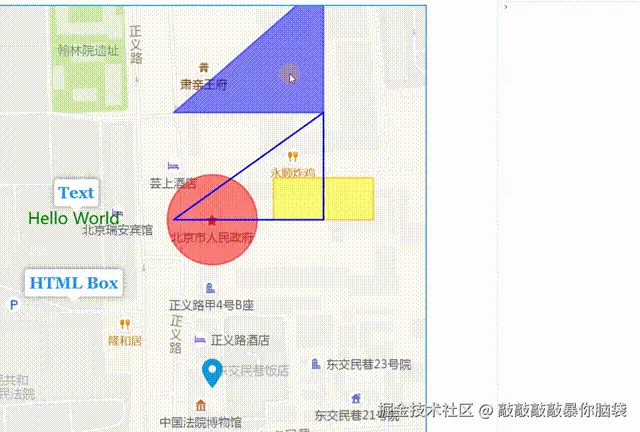Tap the Text label overlay

point(76,193)
